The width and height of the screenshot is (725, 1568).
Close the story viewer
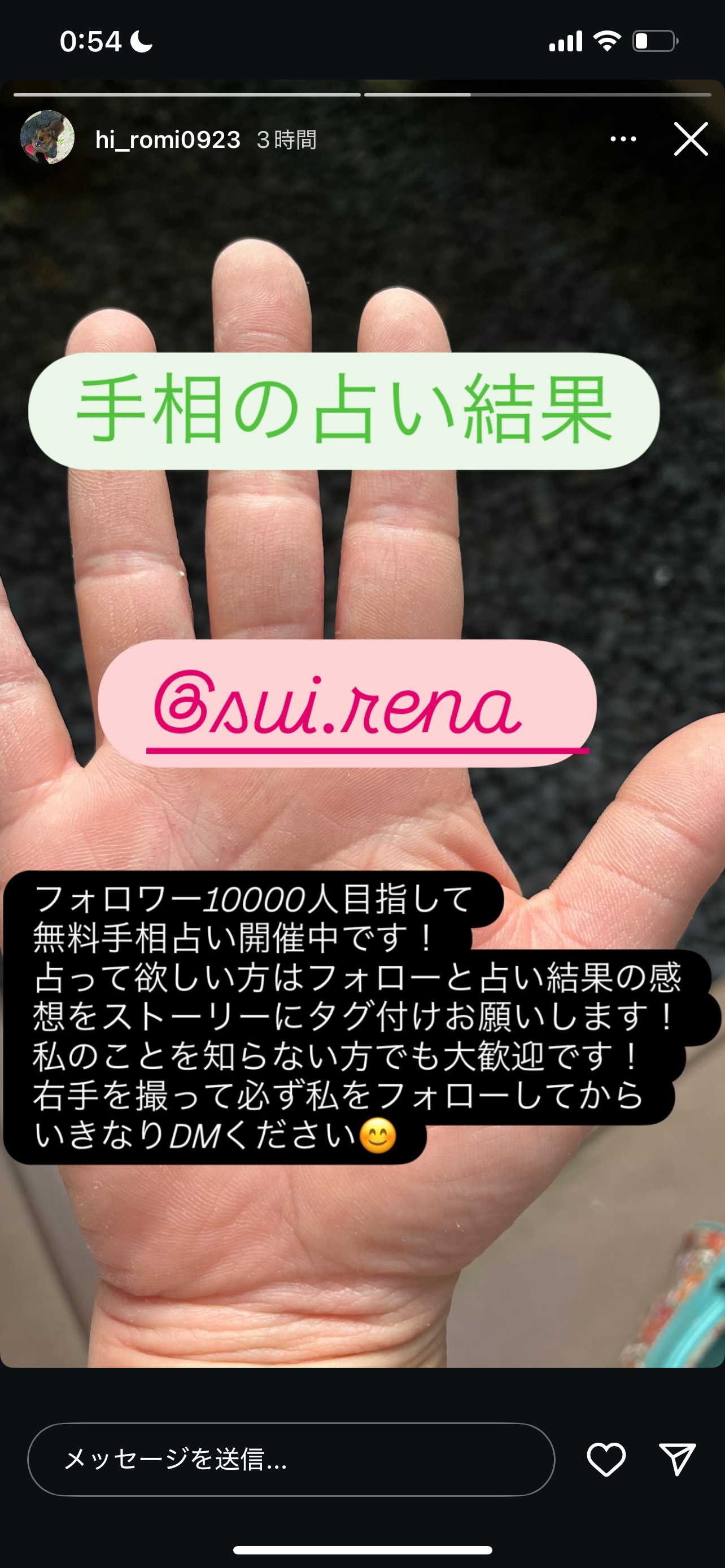tap(691, 139)
